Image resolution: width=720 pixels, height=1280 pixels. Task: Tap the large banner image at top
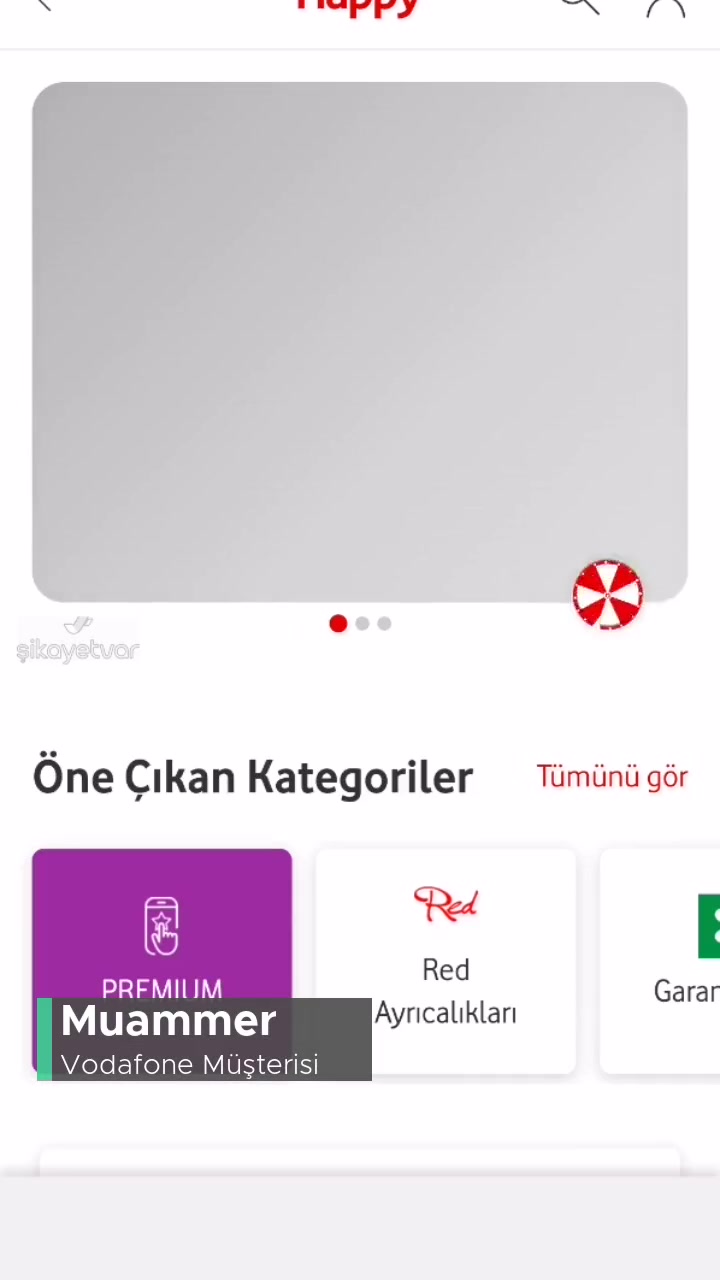(360, 340)
